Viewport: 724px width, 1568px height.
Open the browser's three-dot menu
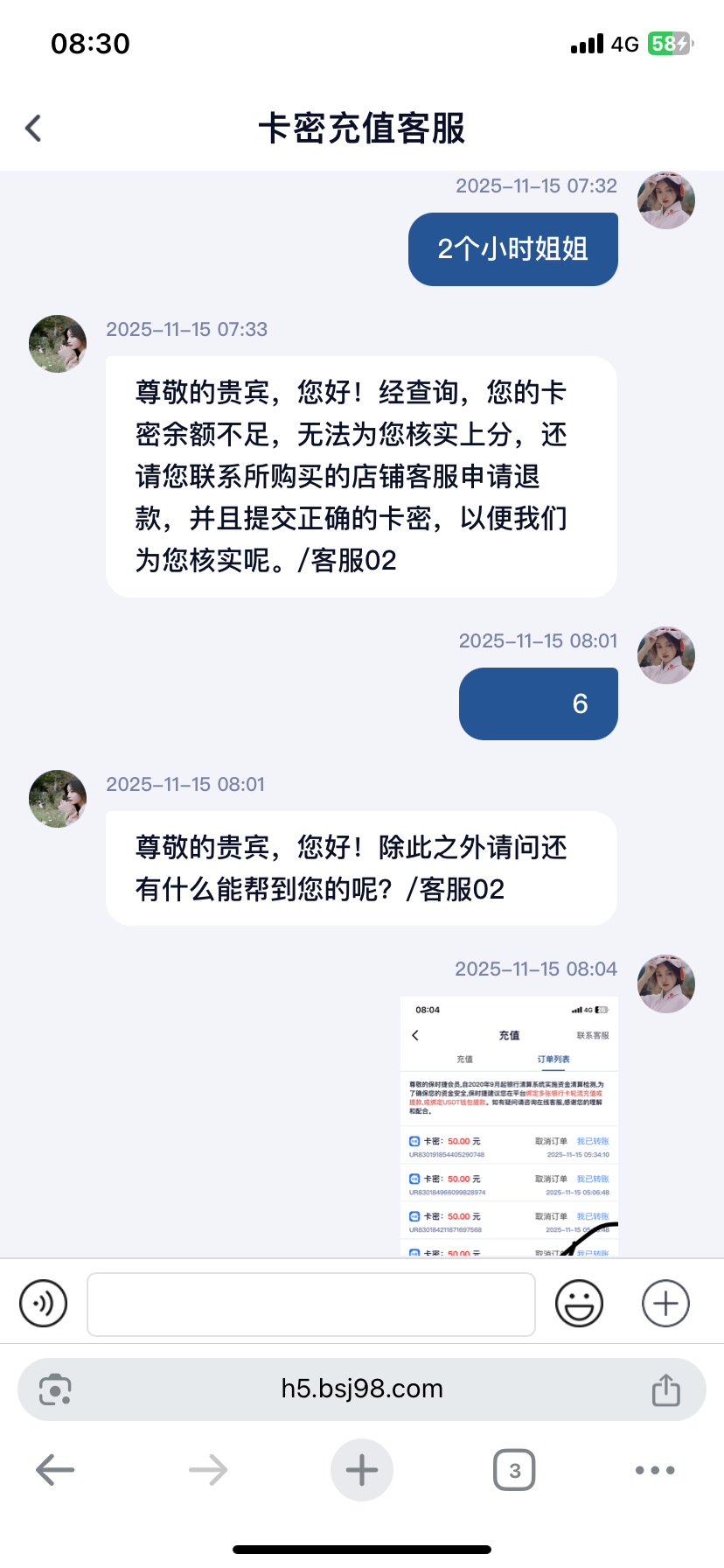(655, 1470)
